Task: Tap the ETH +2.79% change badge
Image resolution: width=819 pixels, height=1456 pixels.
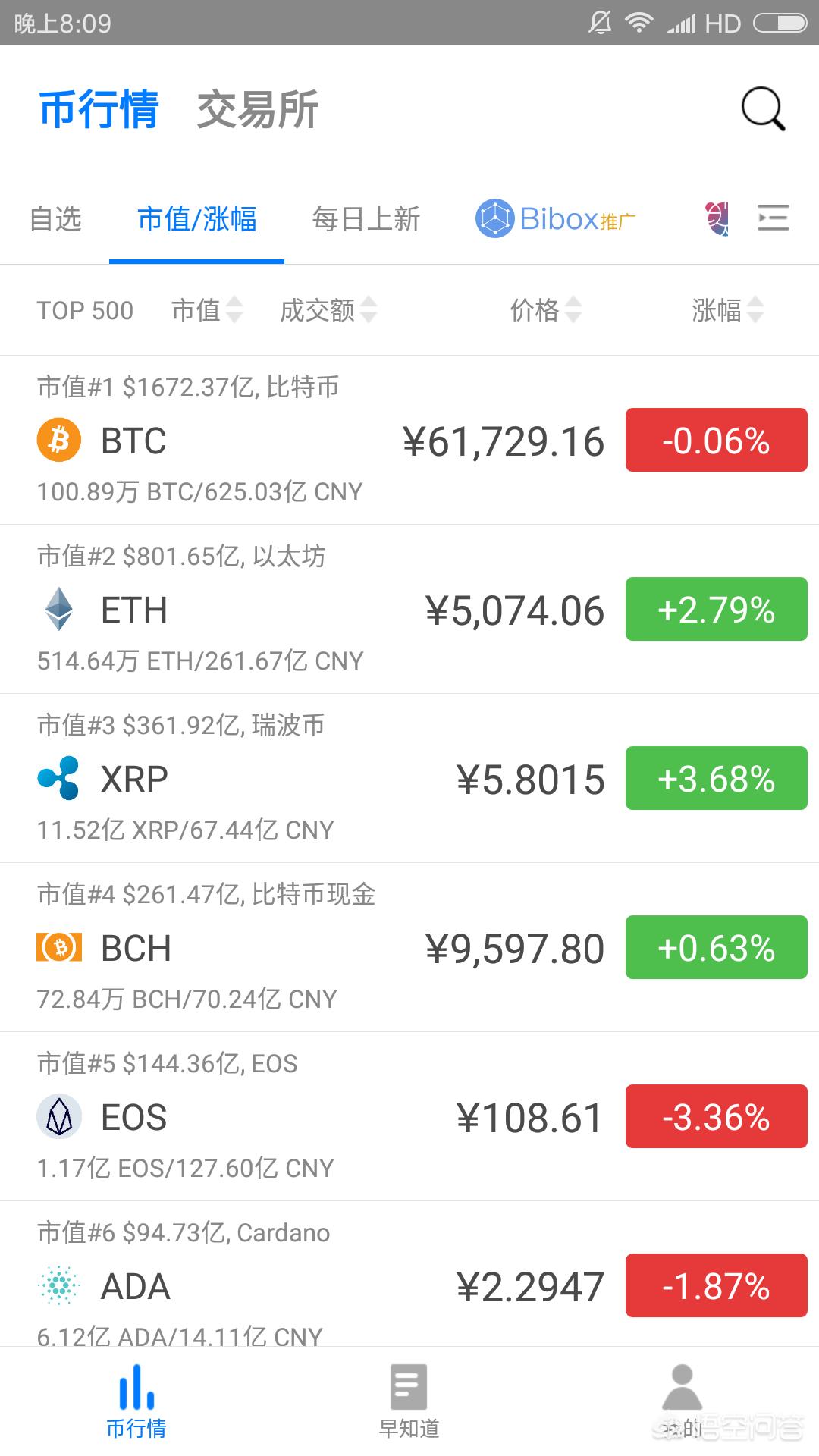Action: tap(716, 609)
